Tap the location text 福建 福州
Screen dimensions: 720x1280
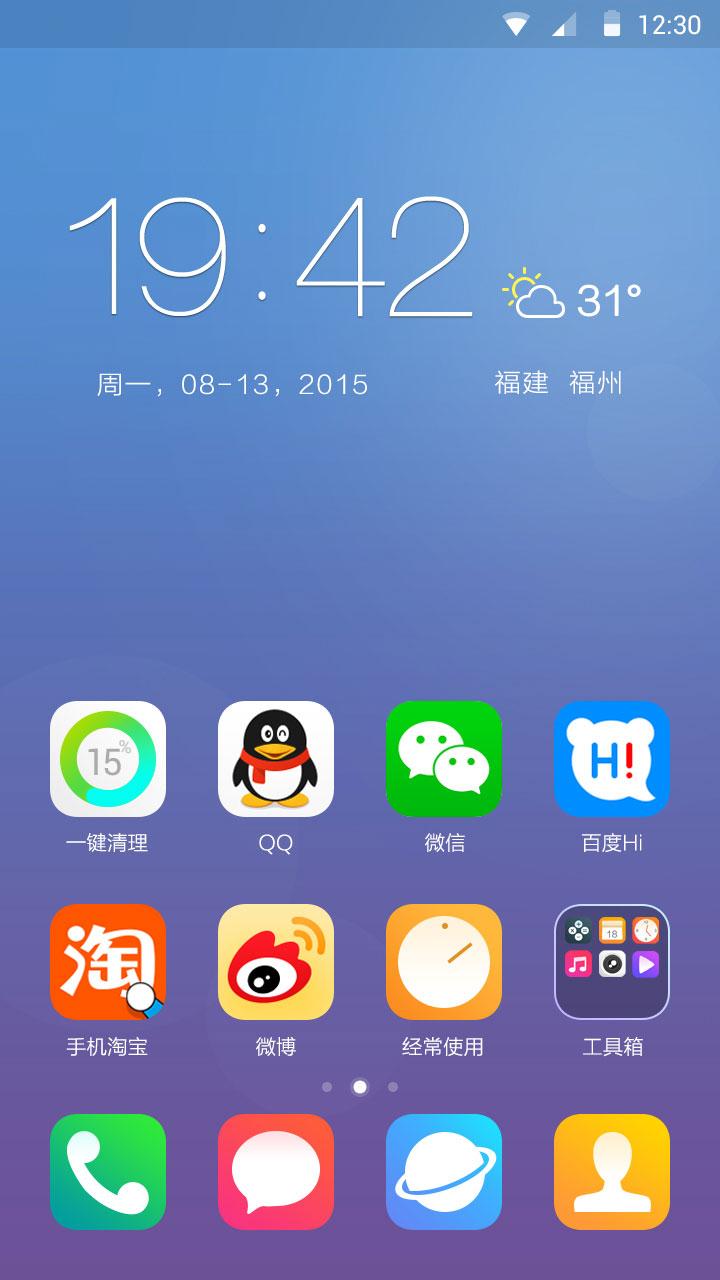560,382
